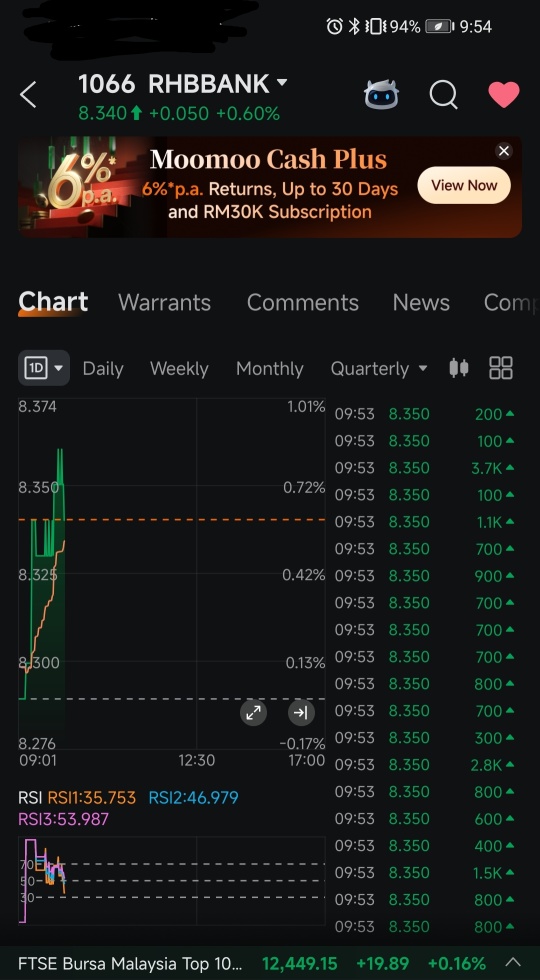Go back using the back arrow
The height and width of the screenshot is (980, 540).
tap(28, 95)
